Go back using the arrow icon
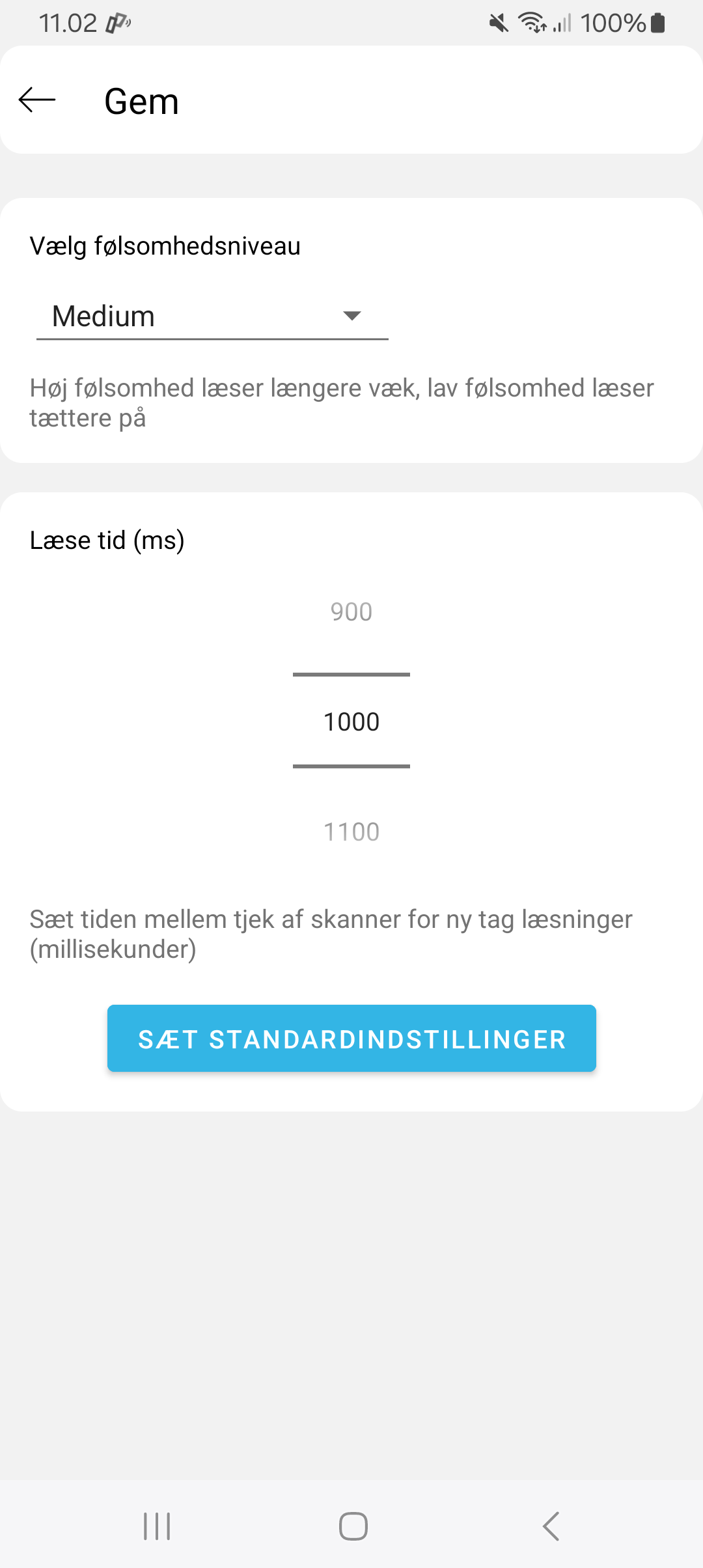 click(x=37, y=100)
